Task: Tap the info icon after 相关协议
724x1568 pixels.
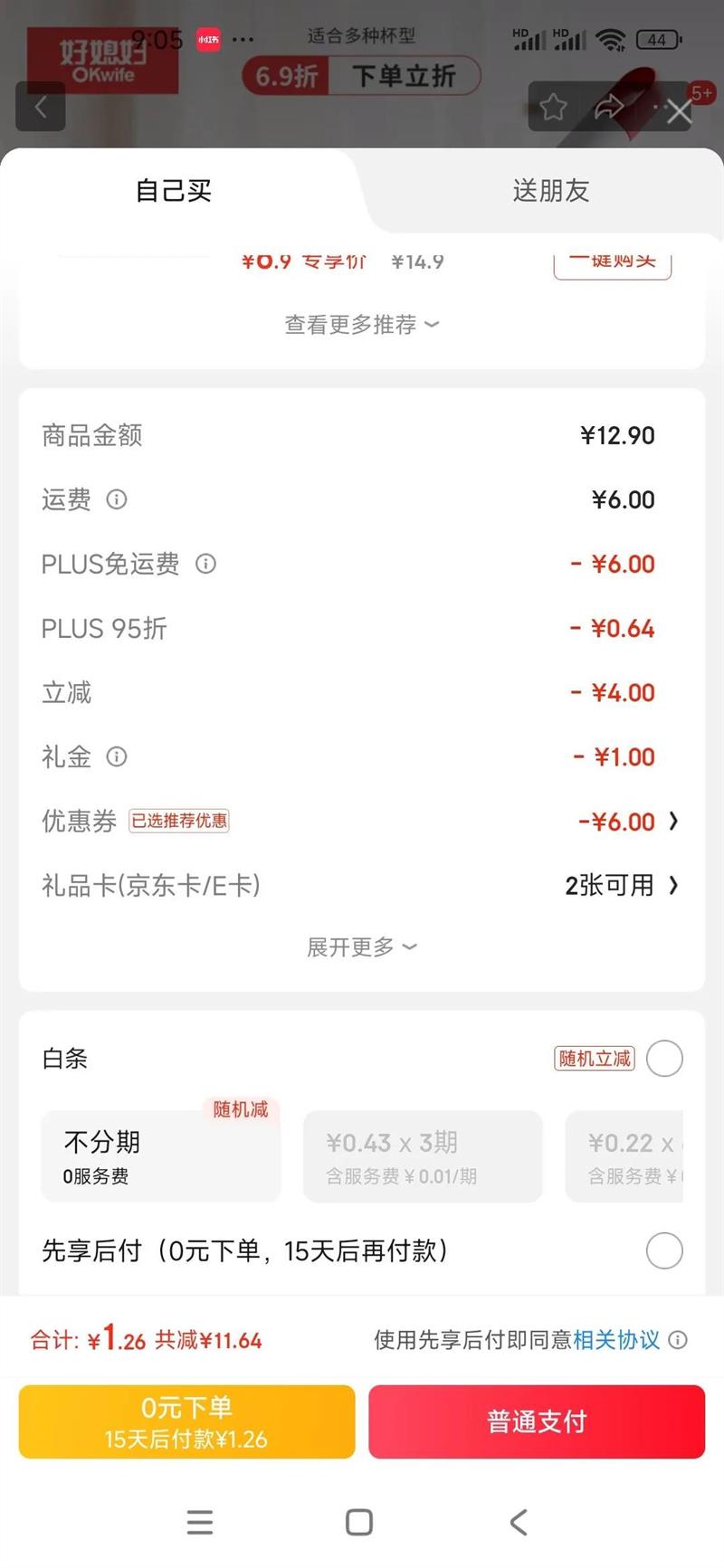Action: [x=678, y=1340]
